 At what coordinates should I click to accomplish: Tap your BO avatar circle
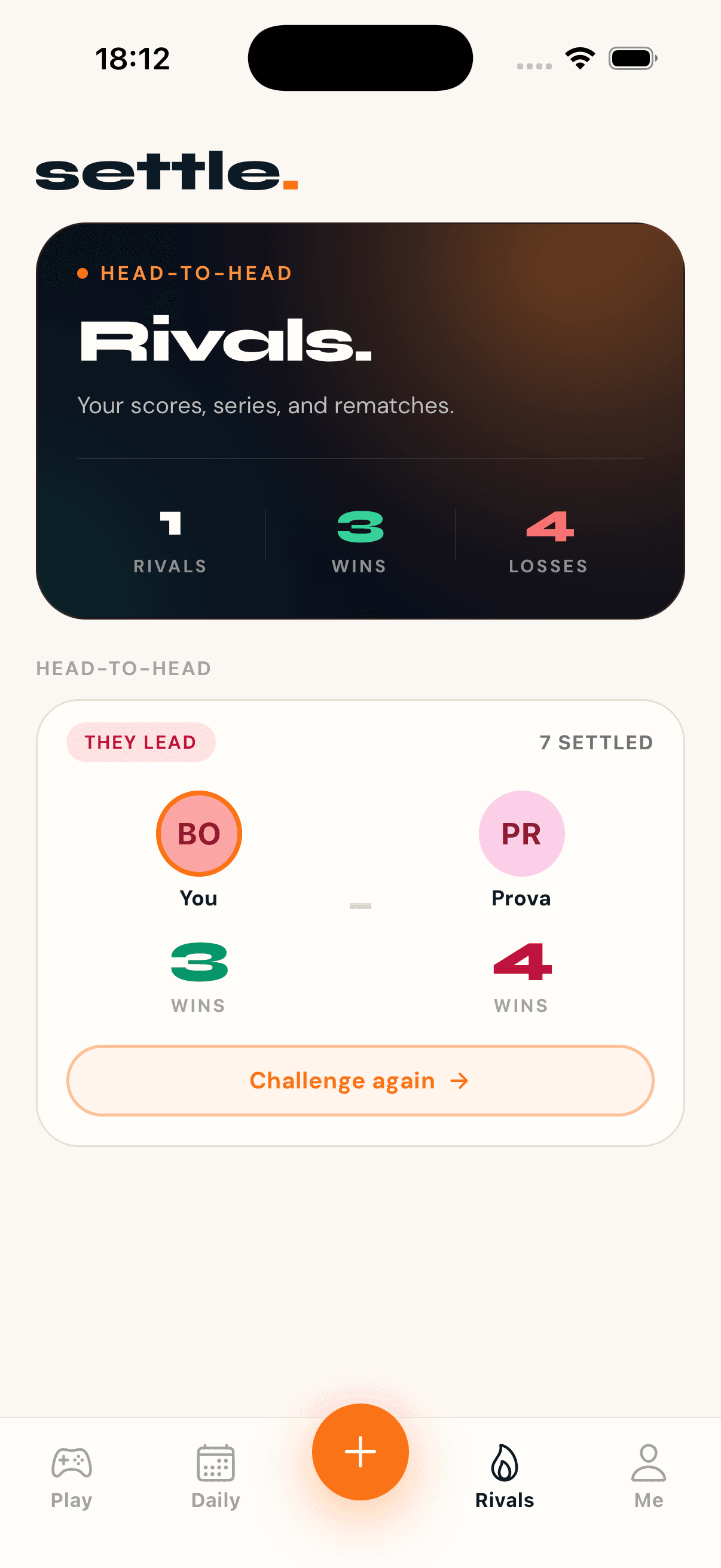tap(199, 833)
